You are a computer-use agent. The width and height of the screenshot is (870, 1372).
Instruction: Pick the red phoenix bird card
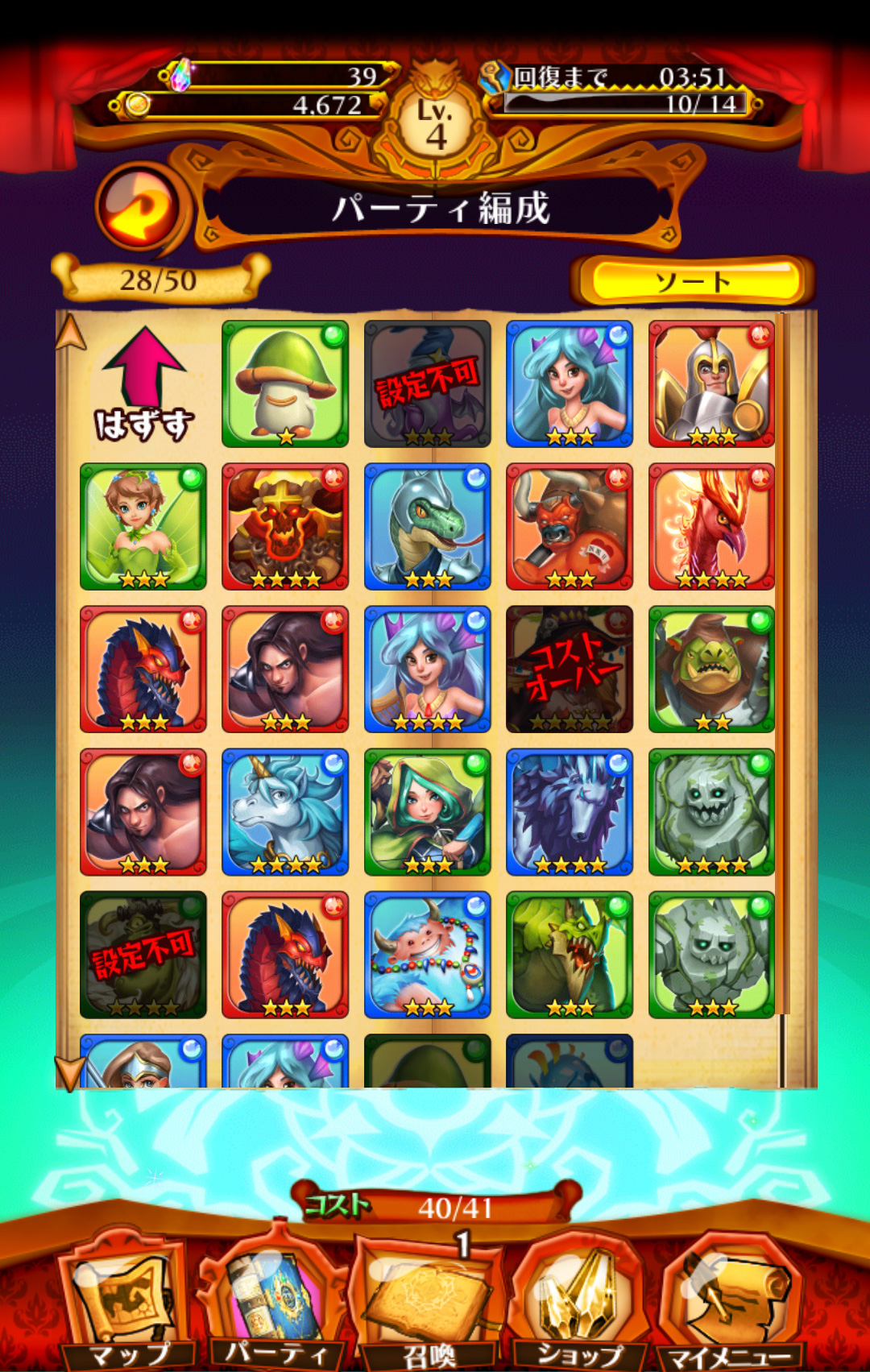coord(711,527)
